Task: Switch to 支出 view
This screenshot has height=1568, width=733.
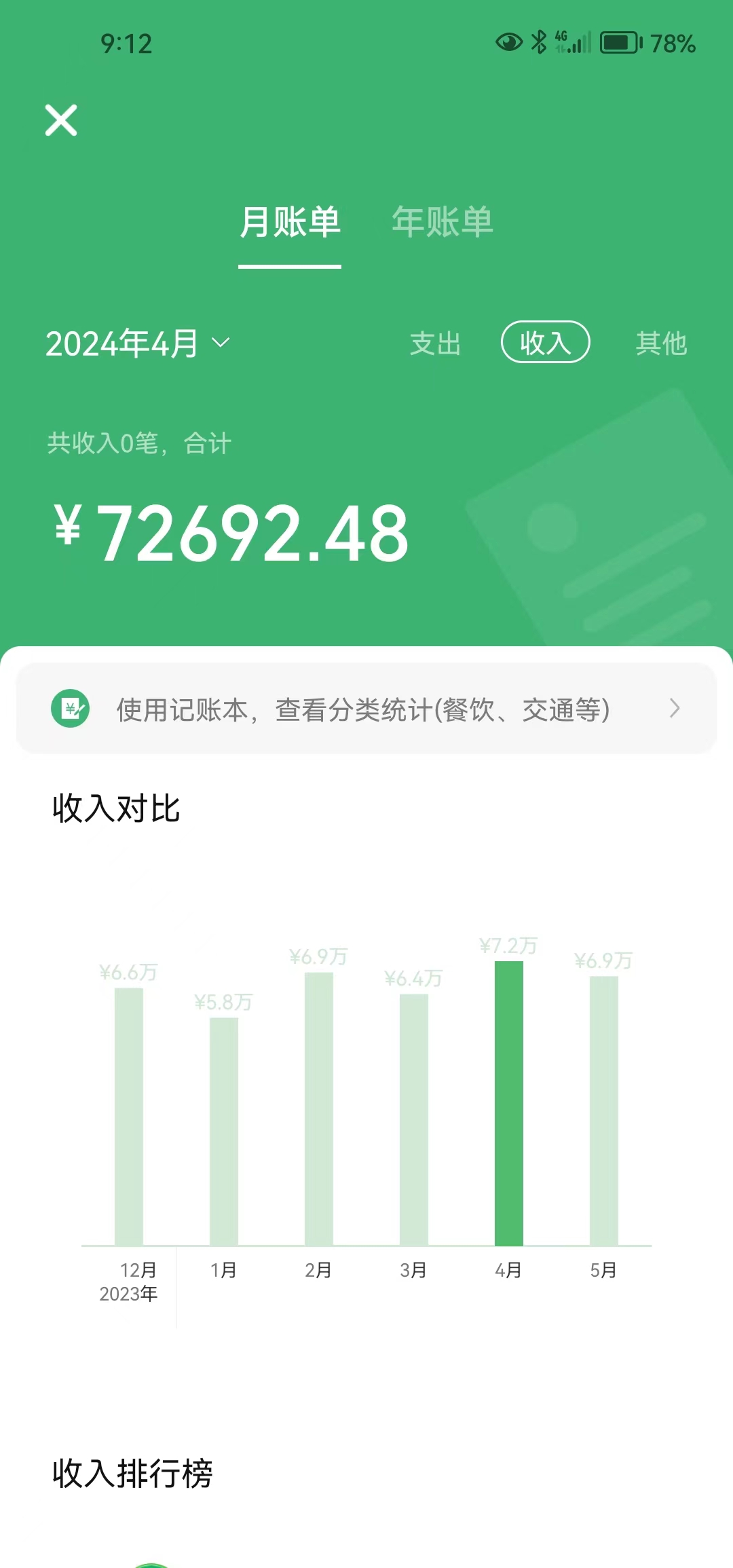Action: pos(435,343)
